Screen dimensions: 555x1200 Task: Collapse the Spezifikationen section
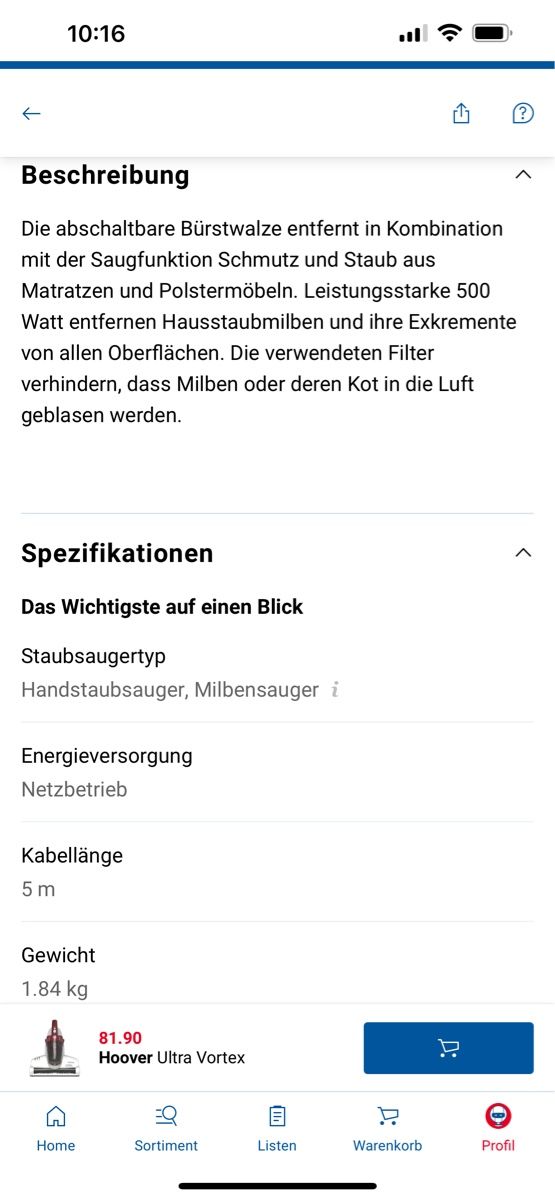click(523, 552)
